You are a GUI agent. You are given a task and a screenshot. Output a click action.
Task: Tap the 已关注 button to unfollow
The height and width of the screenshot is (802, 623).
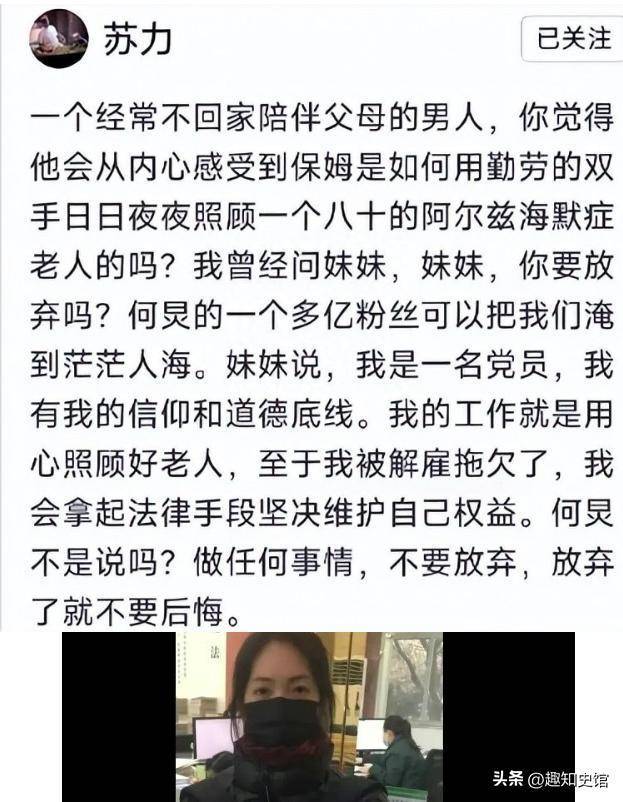(x=572, y=39)
